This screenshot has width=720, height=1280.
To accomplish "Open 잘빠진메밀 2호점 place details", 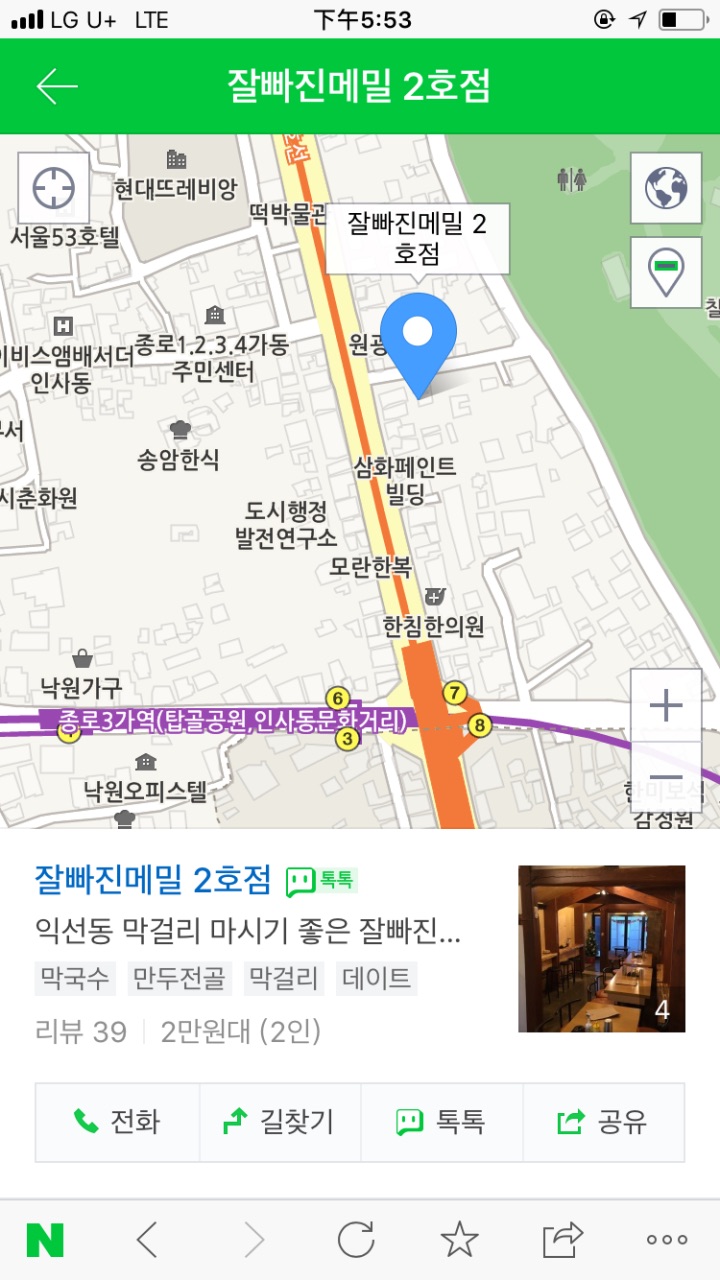I will pyautogui.click(x=153, y=880).
